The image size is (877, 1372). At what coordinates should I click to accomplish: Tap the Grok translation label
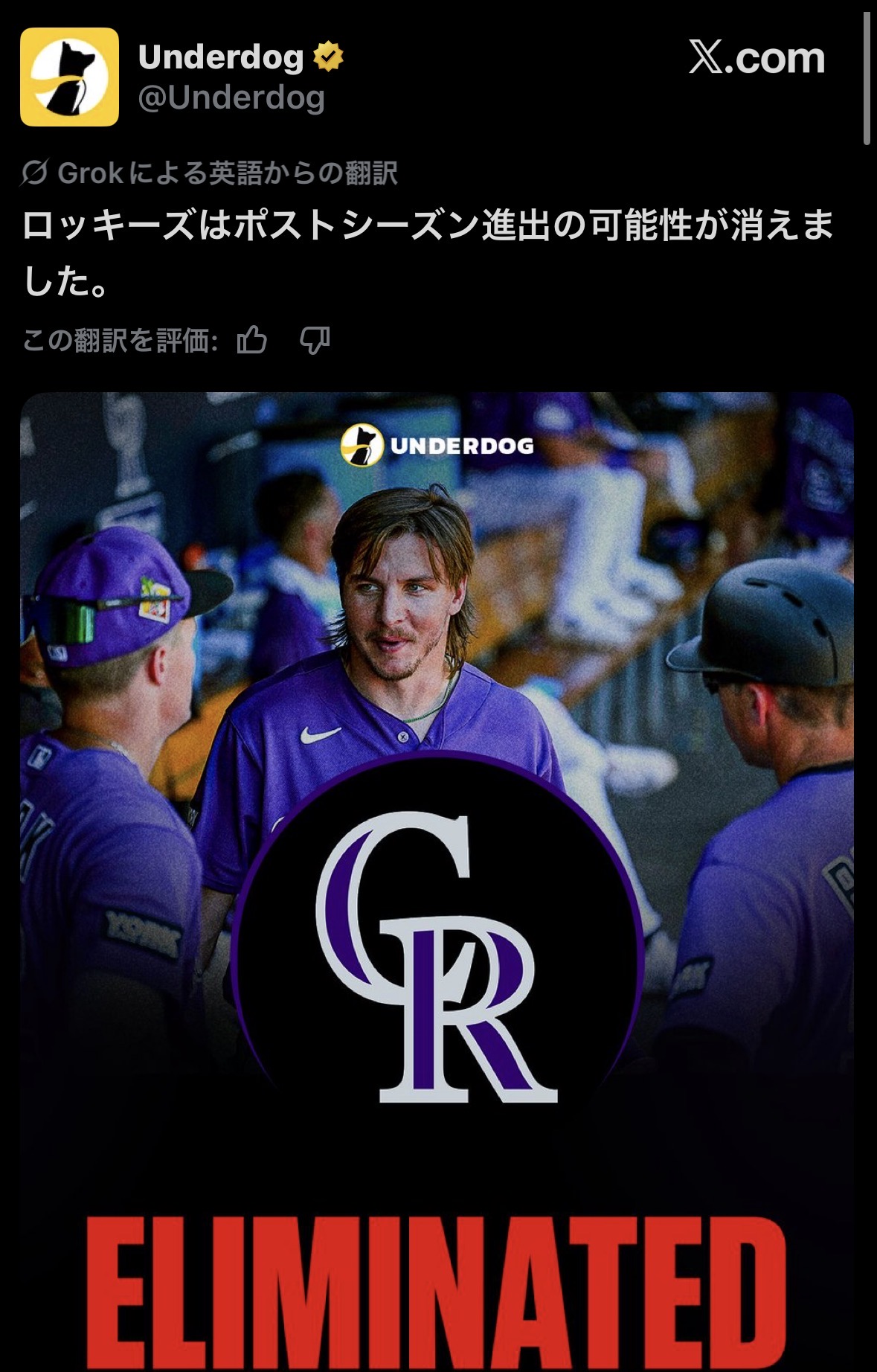(x=210, y=173)
